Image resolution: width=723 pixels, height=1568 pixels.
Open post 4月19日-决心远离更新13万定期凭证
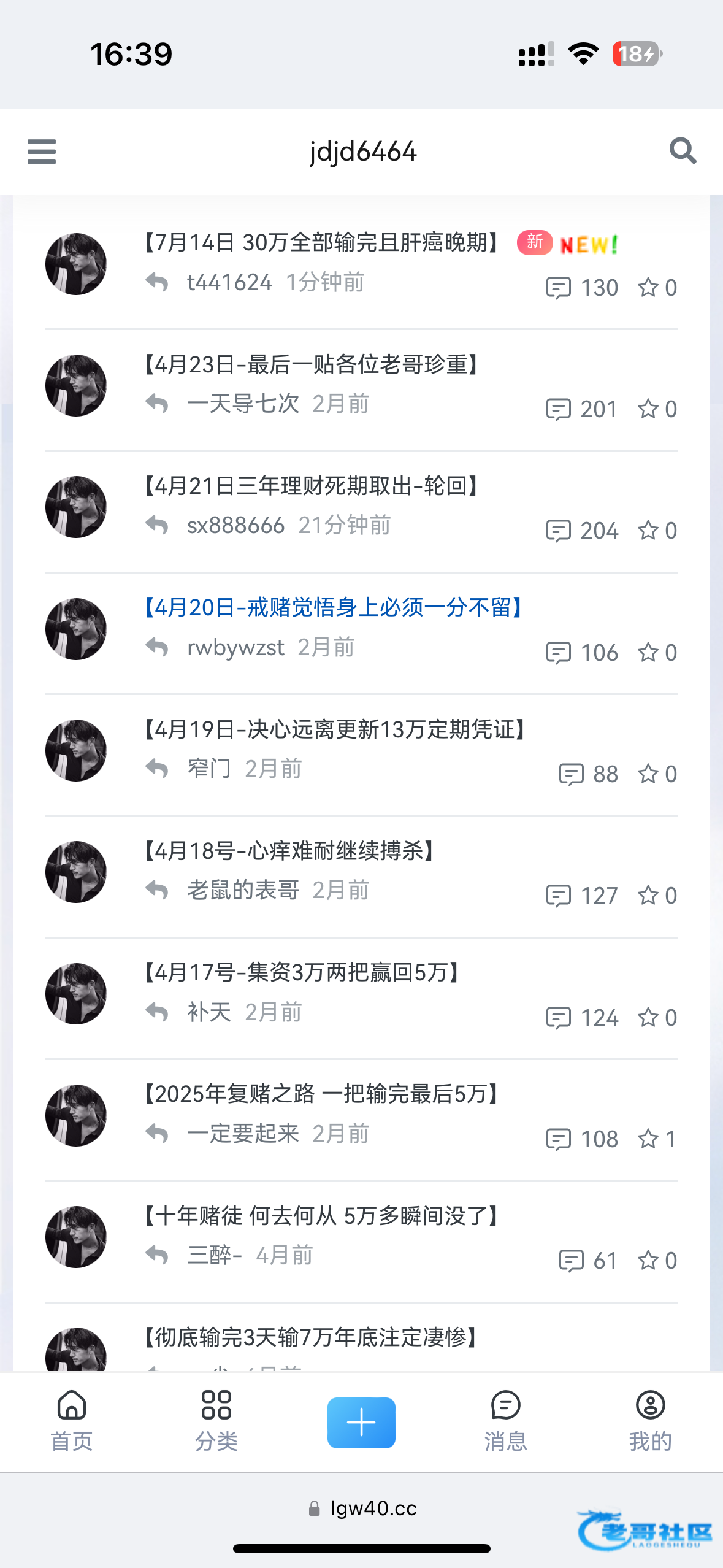(335, 729)
